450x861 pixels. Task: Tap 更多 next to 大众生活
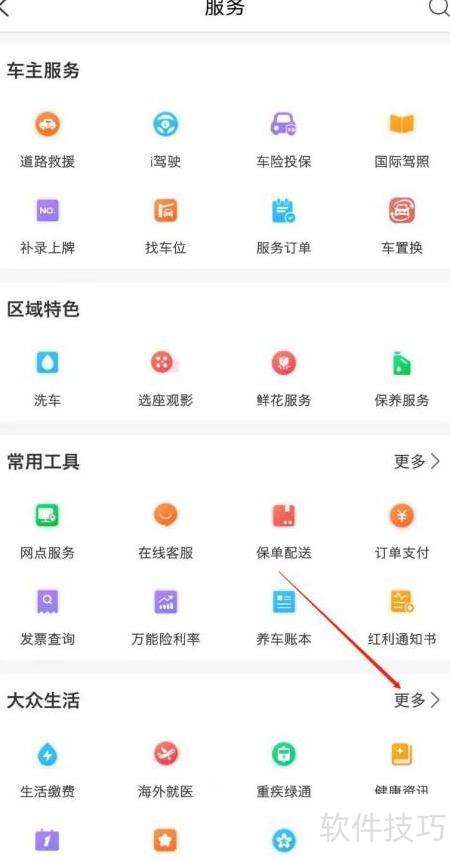417,700
